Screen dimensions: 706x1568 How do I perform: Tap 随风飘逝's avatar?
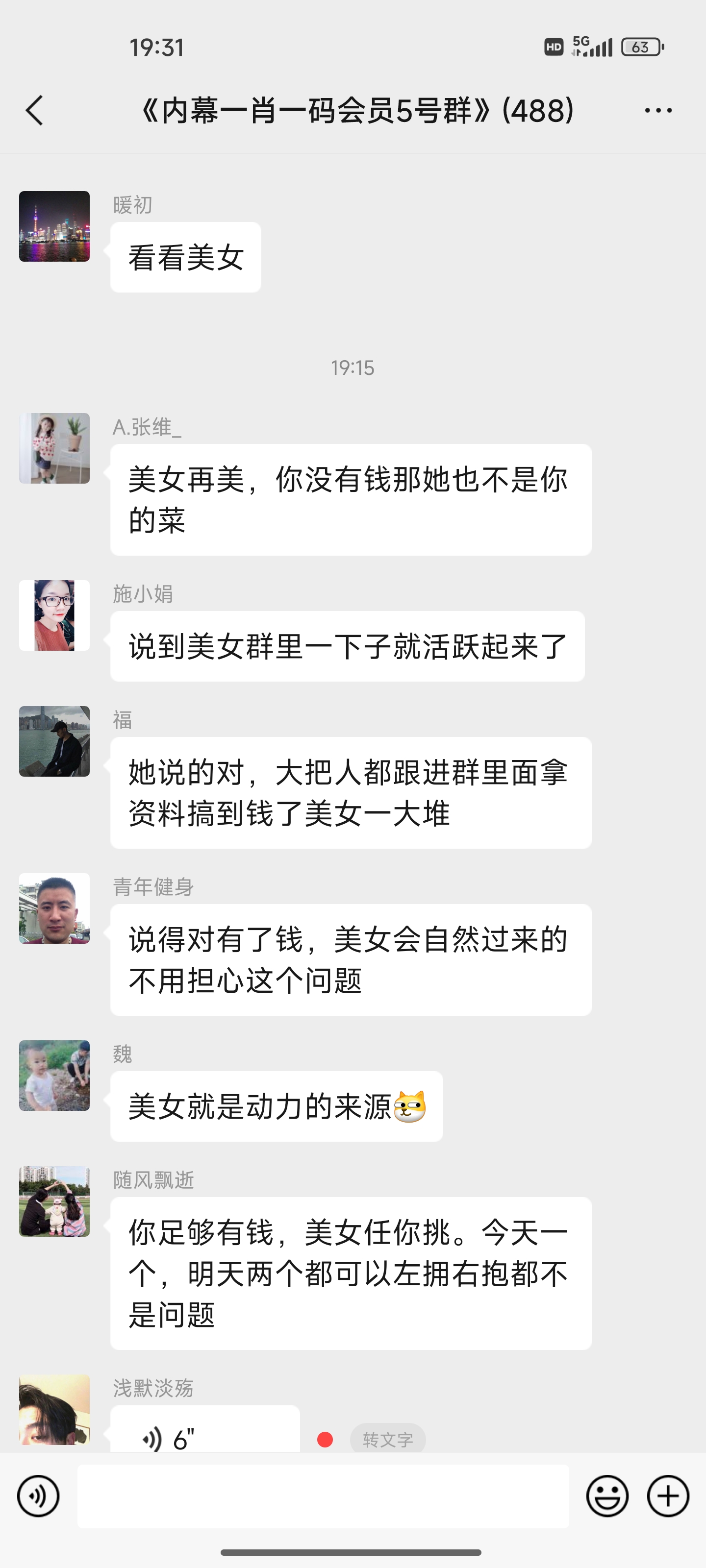[x=54, y=1201]
